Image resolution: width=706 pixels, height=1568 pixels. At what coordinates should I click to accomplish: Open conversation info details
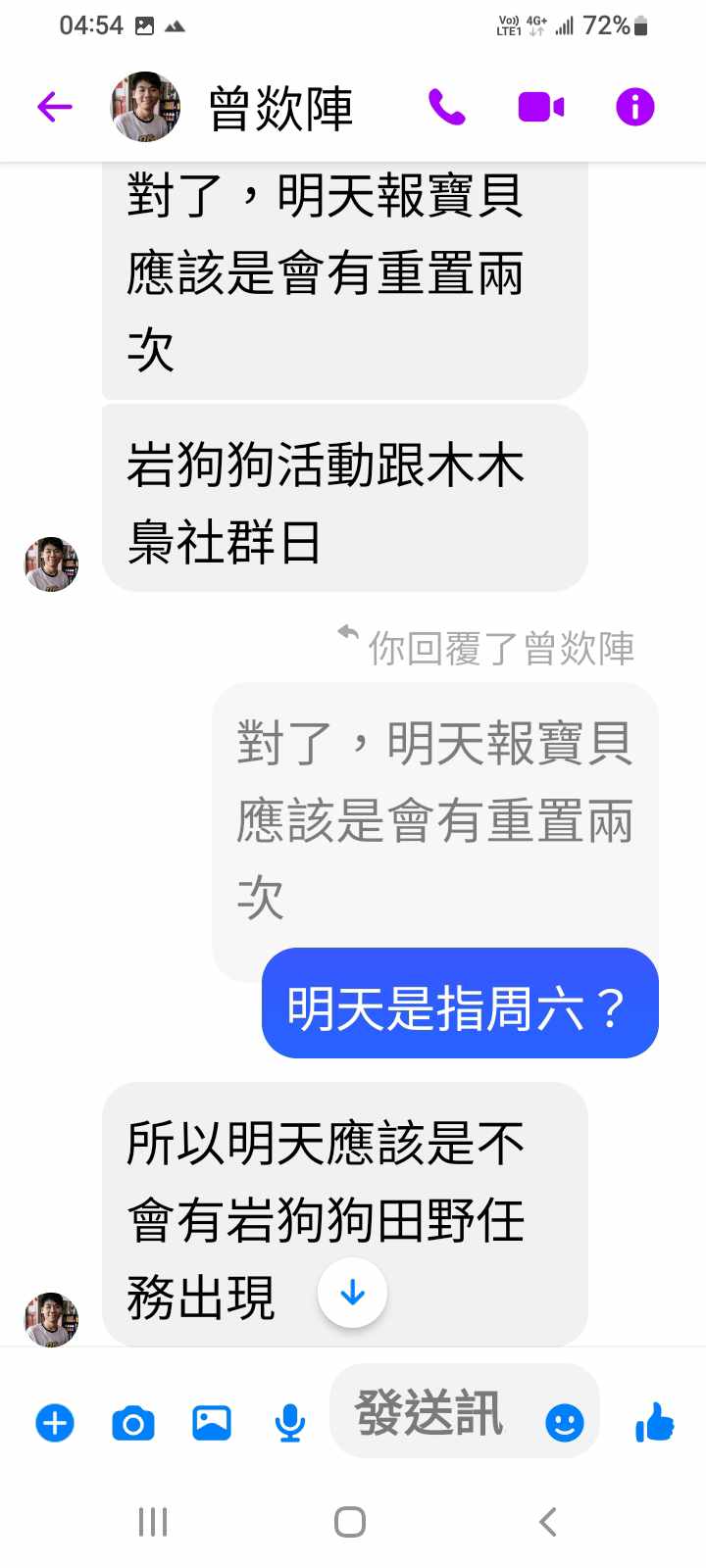pos(634,107)
